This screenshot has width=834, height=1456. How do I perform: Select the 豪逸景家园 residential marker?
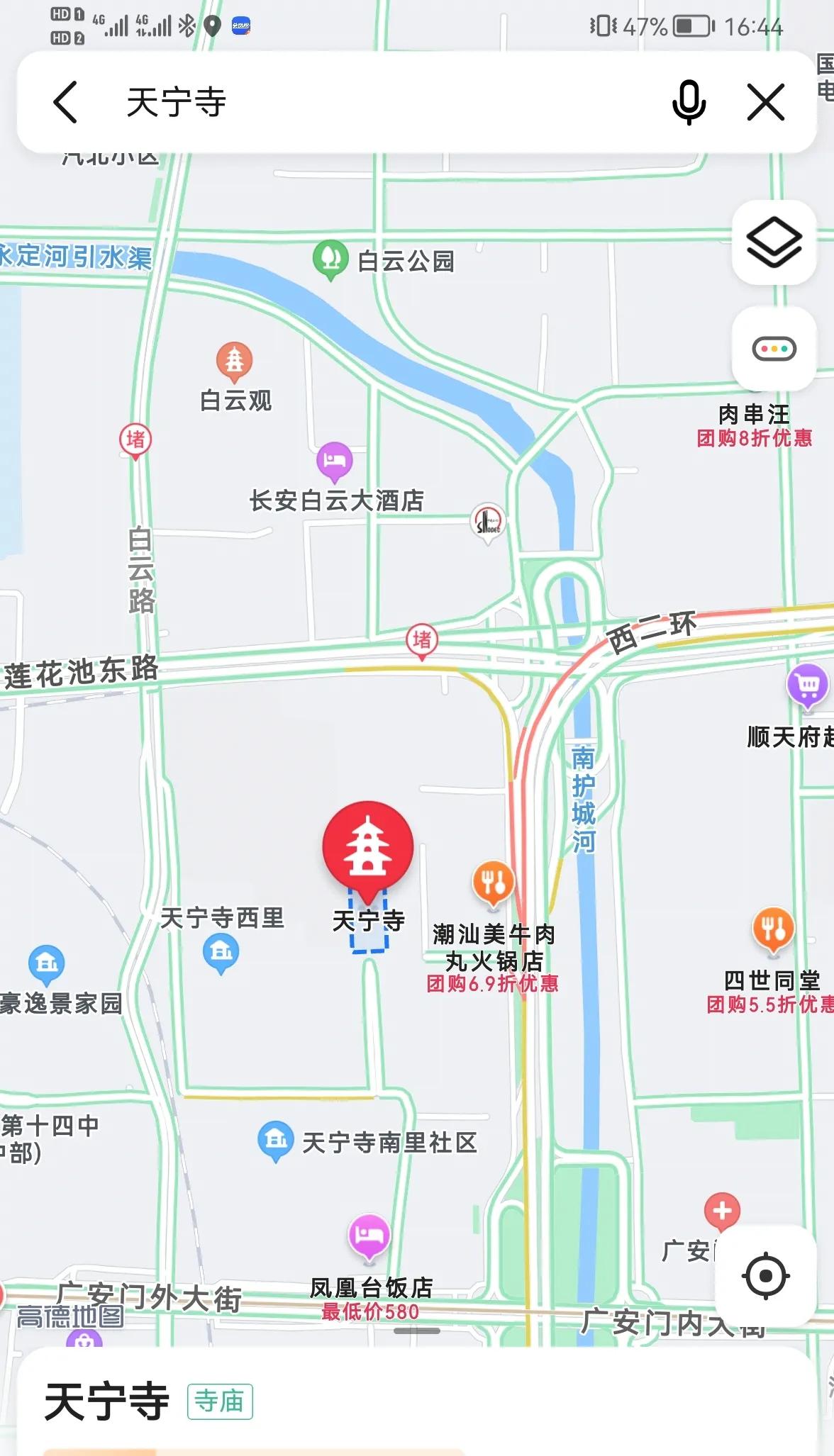[45, 961]
